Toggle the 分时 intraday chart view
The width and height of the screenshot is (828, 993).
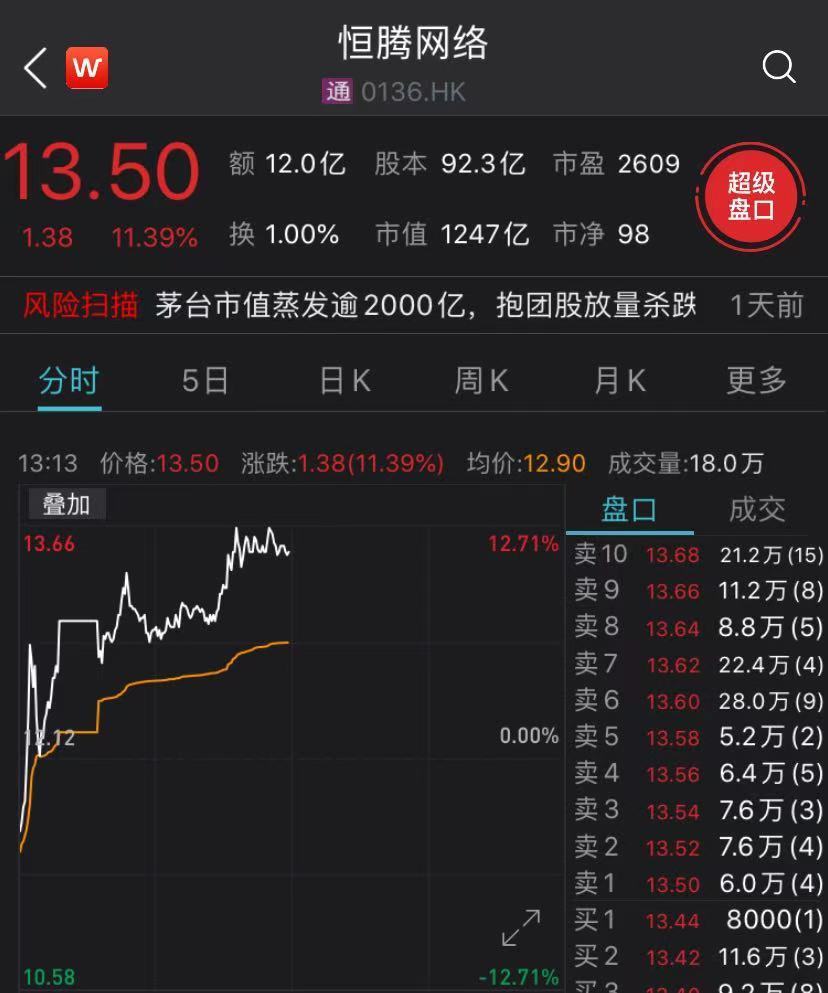[x=68, y=380]
